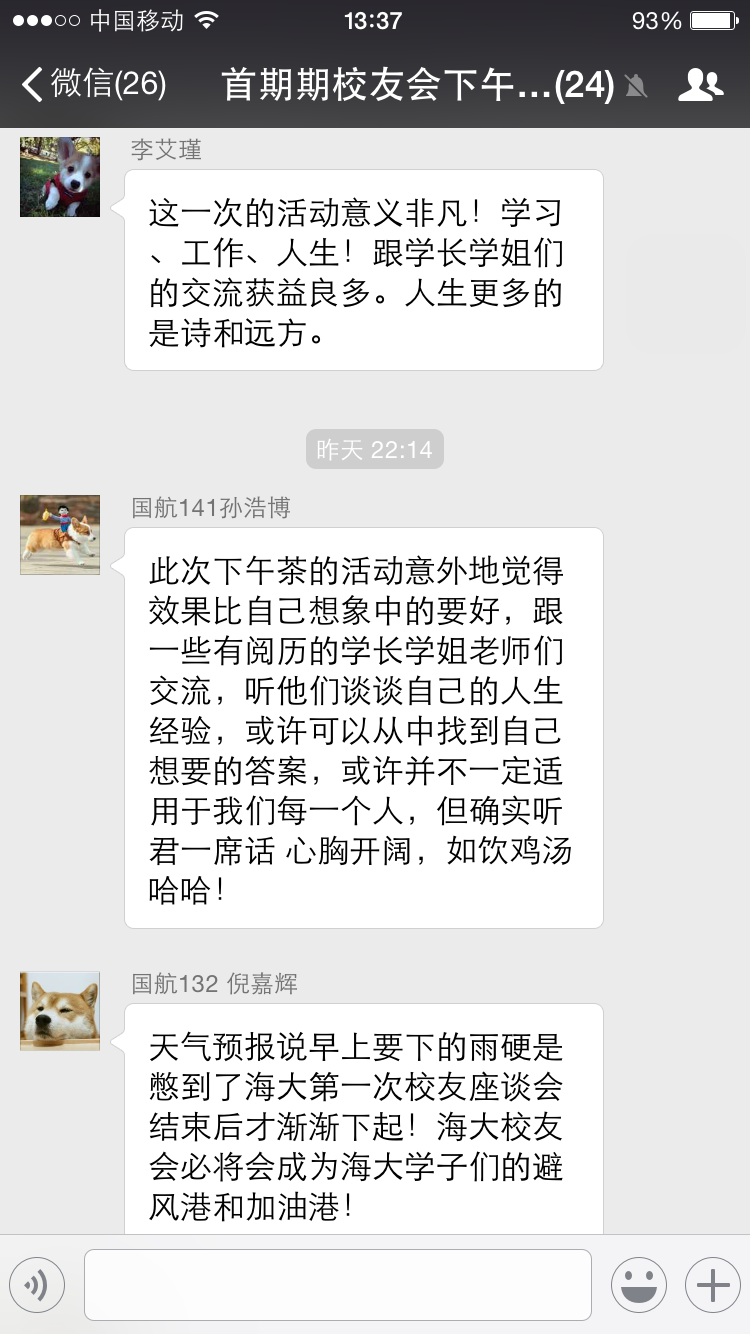Switch to voice message input
The width and height of the screenshot is (750, 1334).
[x=37, y=1285]
